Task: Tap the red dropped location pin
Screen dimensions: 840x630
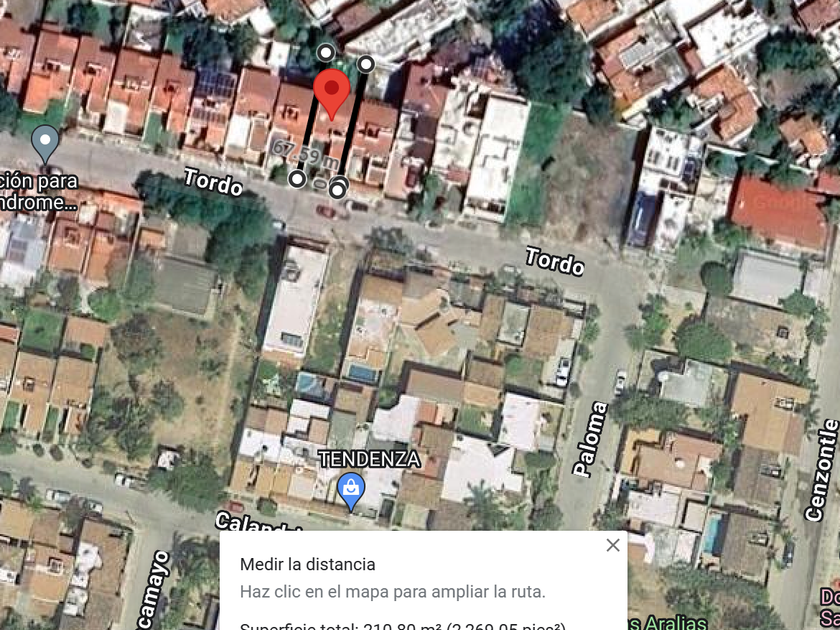Action: tap(331, 94)
